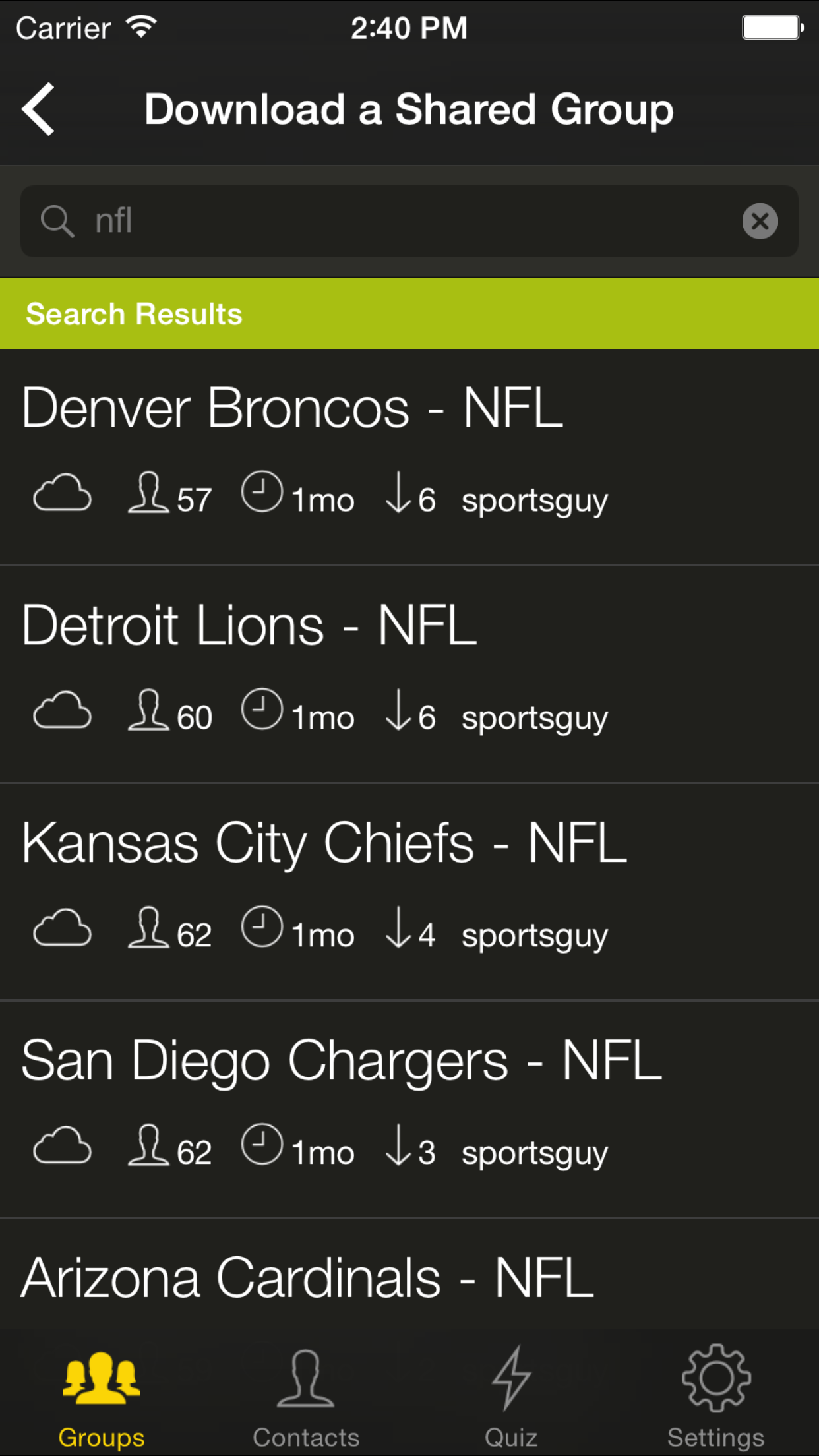Tap the search field containing nfl
Screen dimensions: 819x1456
click(396, 221)
